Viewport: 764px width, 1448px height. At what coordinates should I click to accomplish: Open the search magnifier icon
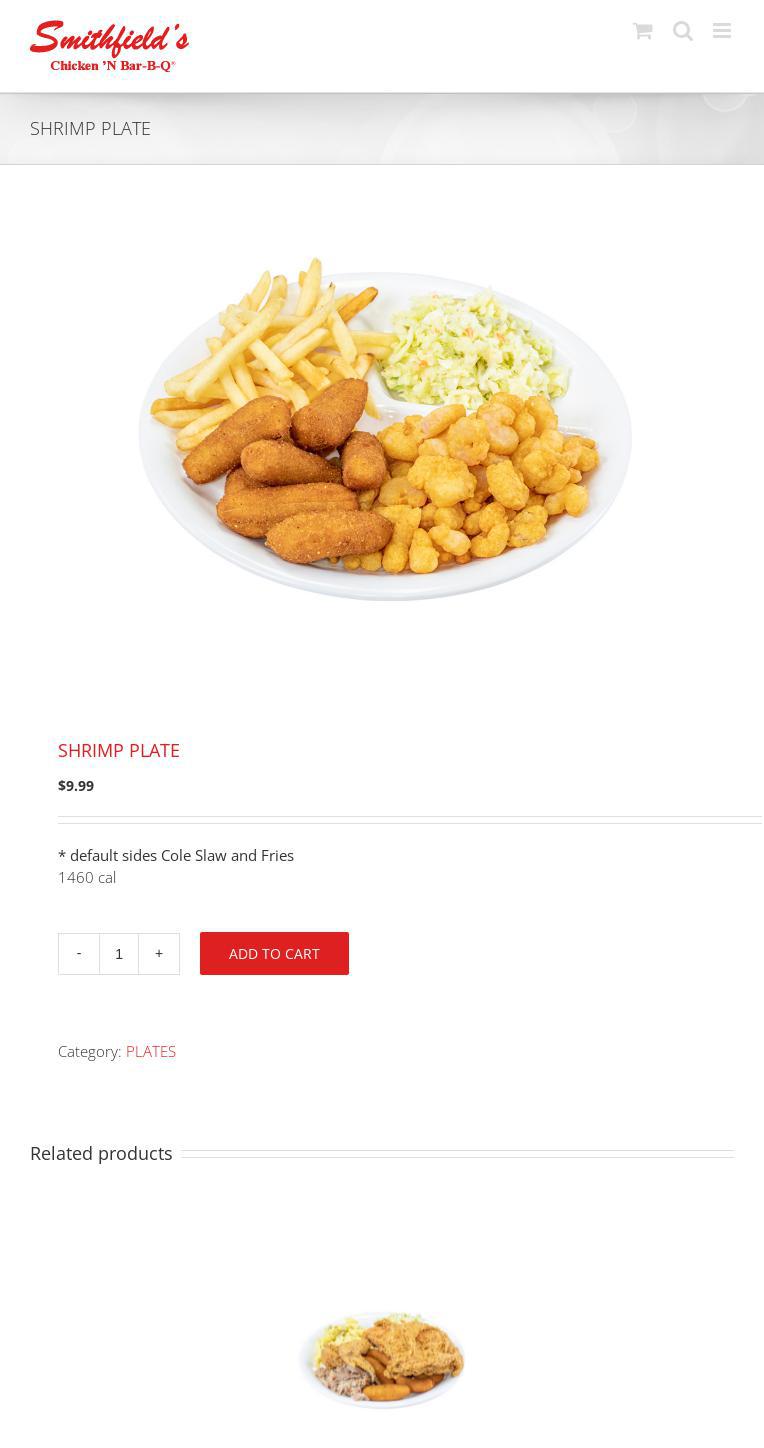pyautogui.click(x=683, y=31)
